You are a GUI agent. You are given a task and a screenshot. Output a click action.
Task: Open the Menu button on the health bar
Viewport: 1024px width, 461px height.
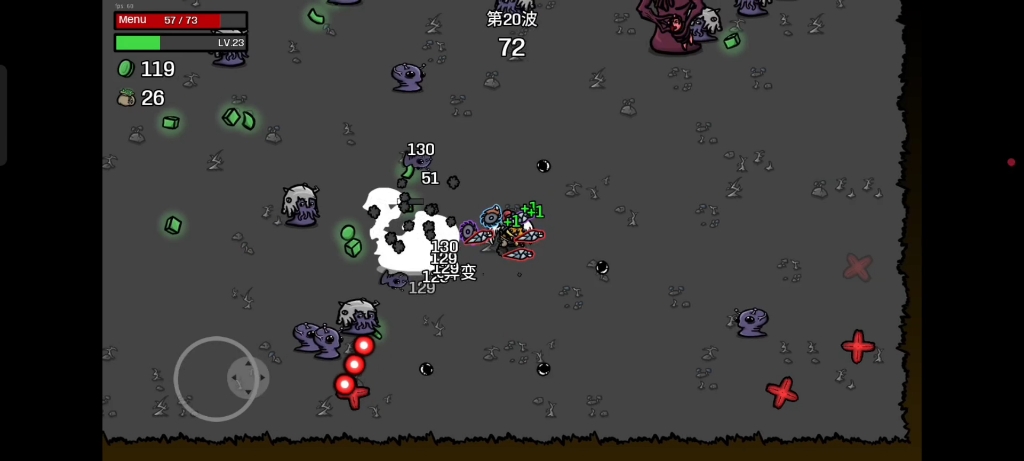(x=132, y=20)
